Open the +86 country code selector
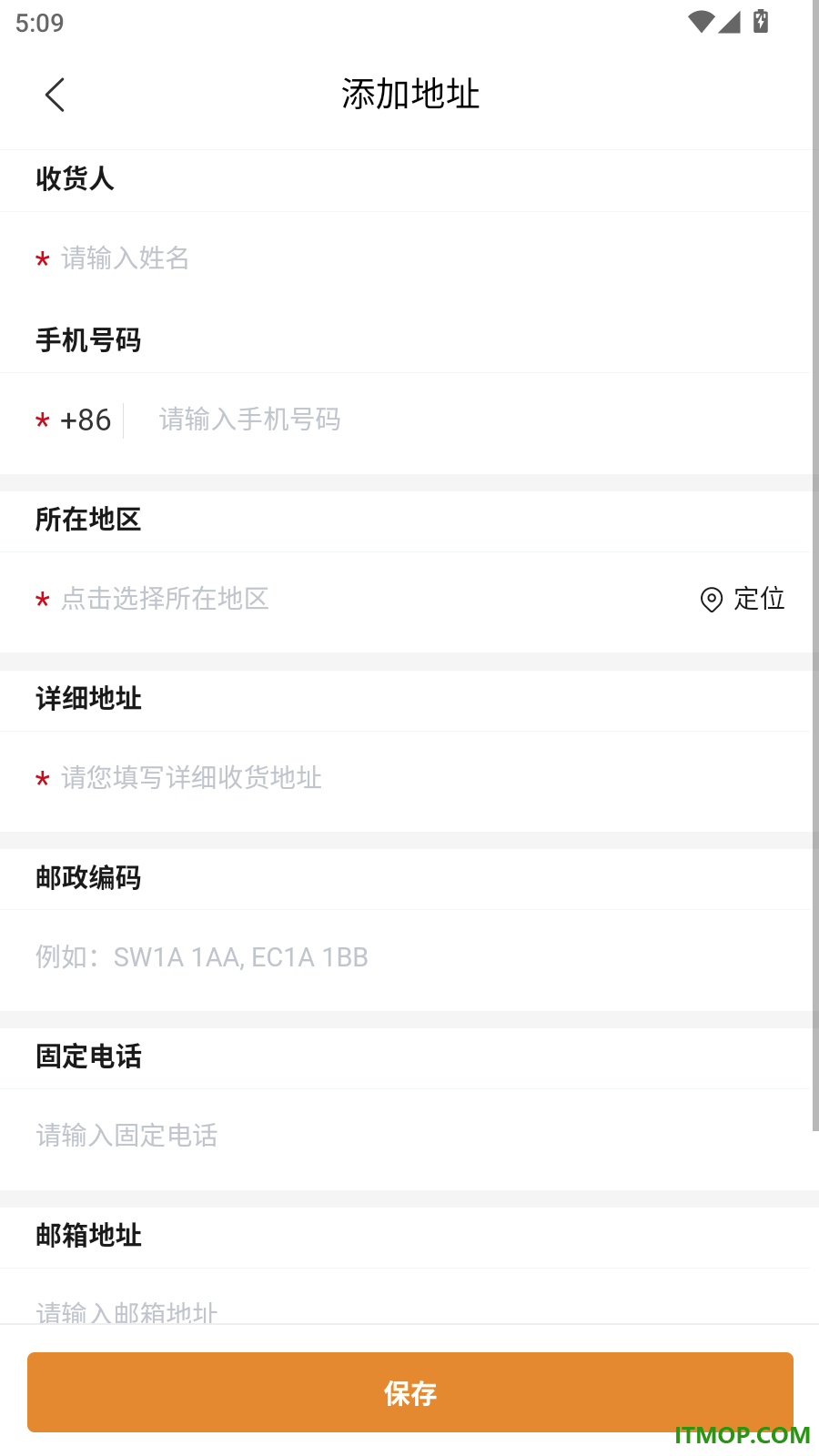 (x=86, y=420)
